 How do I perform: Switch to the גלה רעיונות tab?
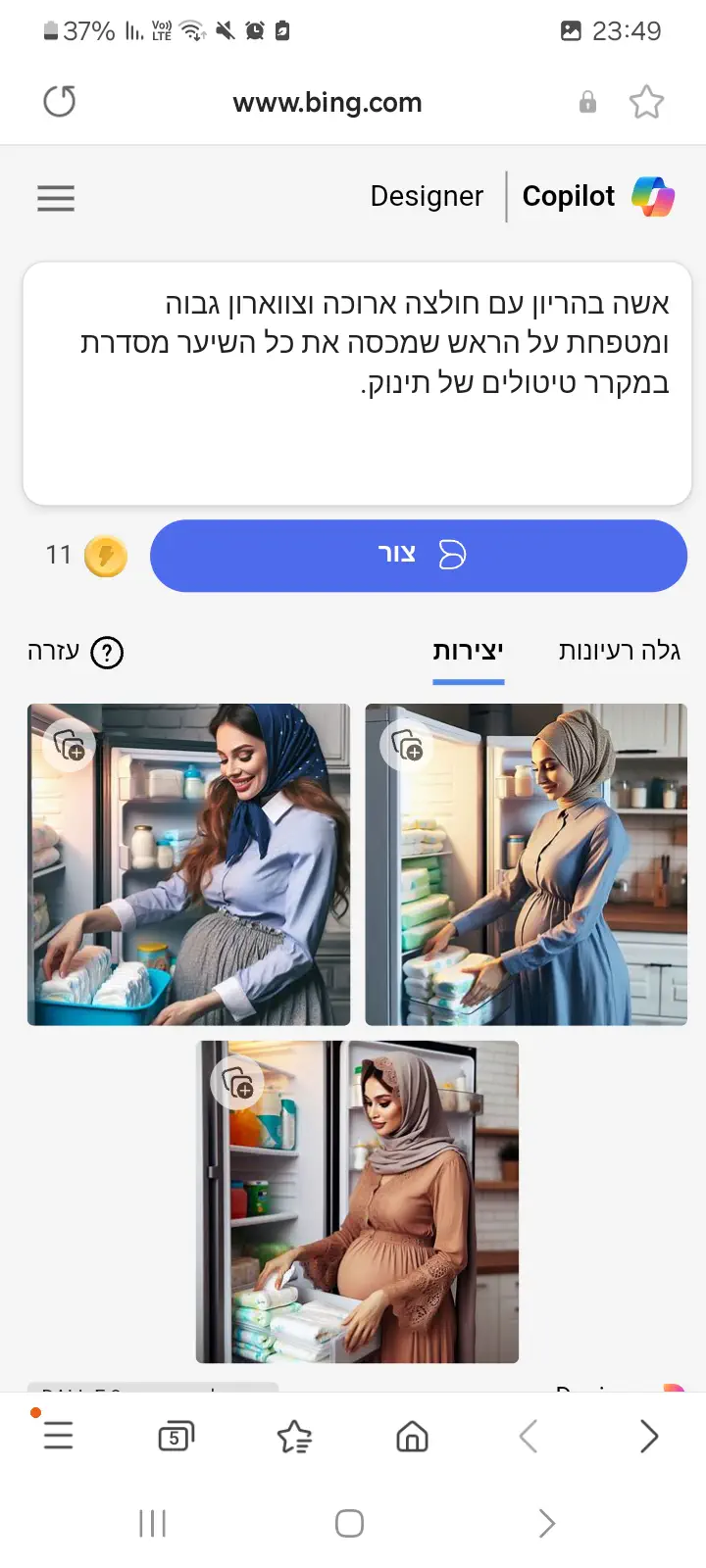point(619,652)
